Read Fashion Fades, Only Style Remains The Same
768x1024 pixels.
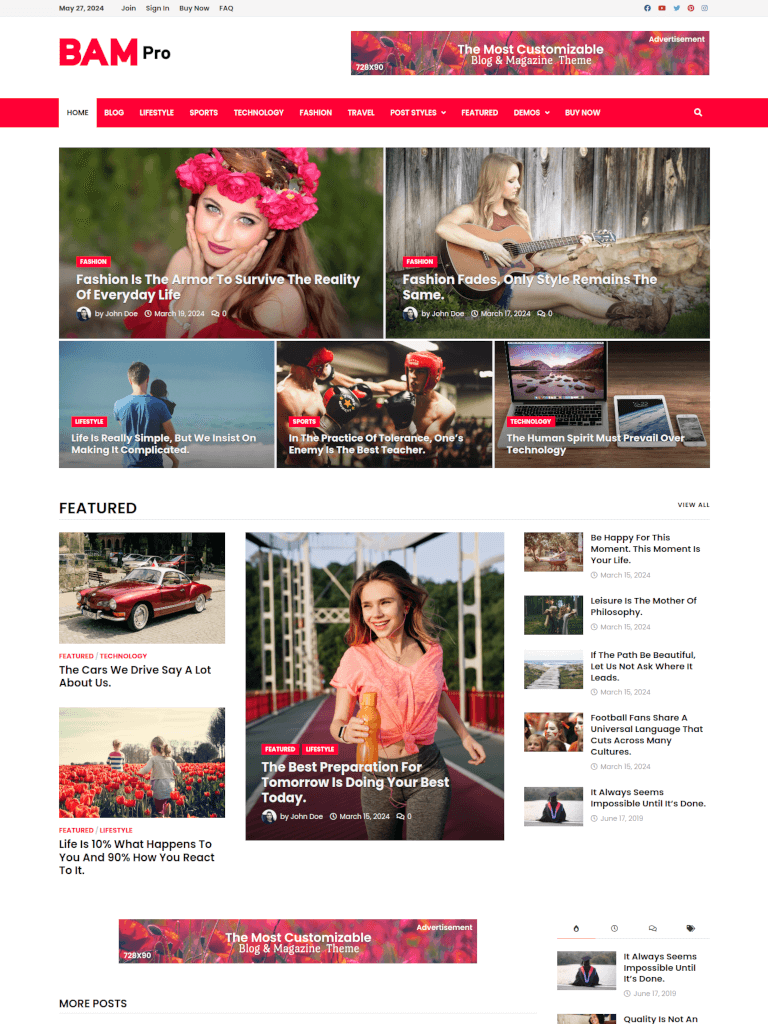(529, 287)
